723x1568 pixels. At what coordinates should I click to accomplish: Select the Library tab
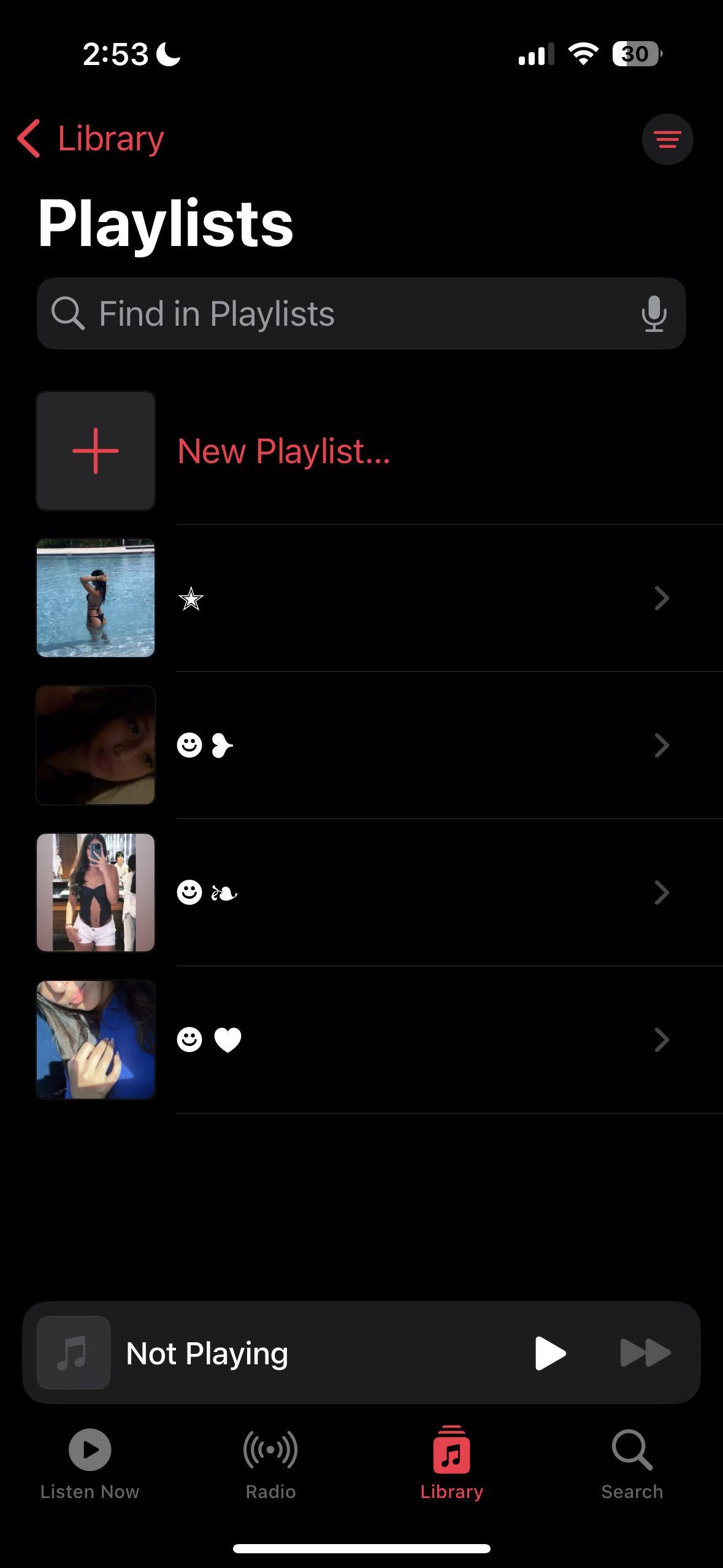click(x=451, y=1464)
